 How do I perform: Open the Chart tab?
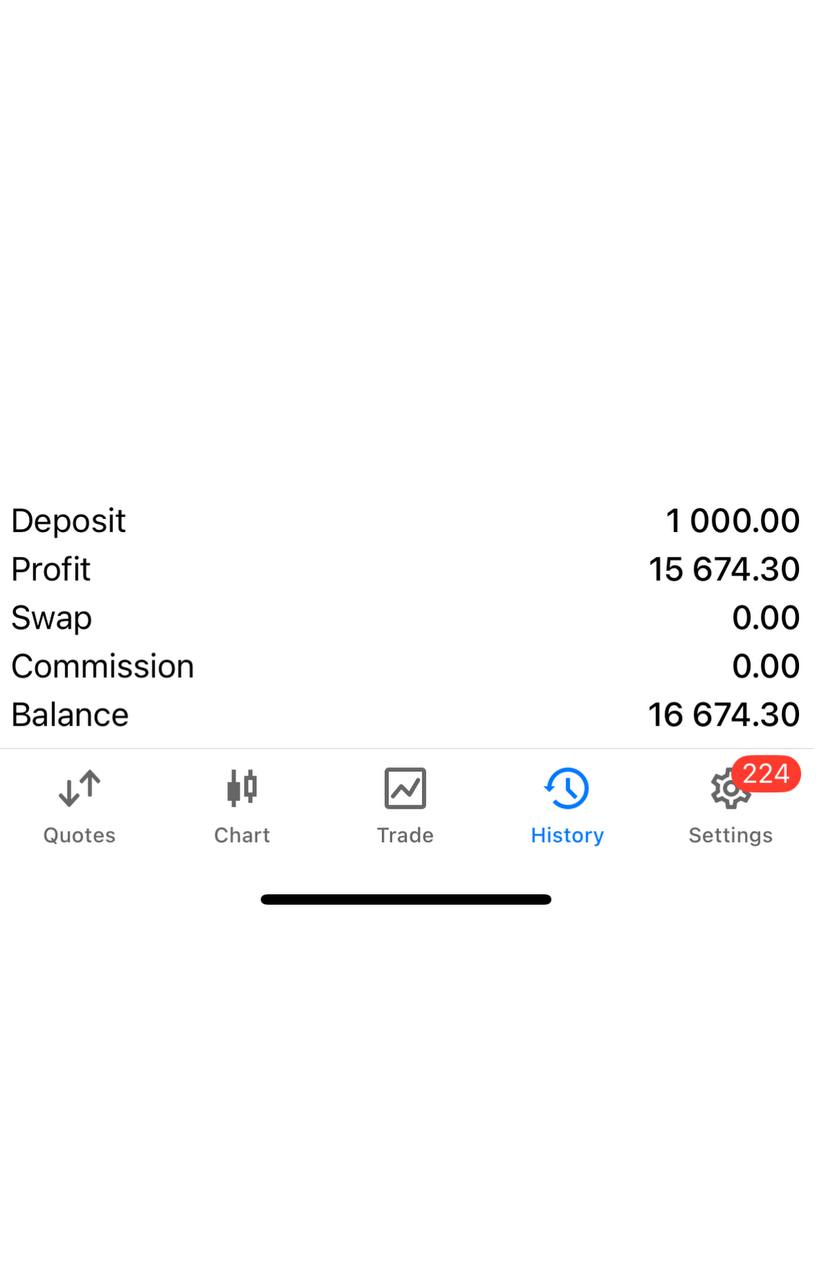[242, 805]
